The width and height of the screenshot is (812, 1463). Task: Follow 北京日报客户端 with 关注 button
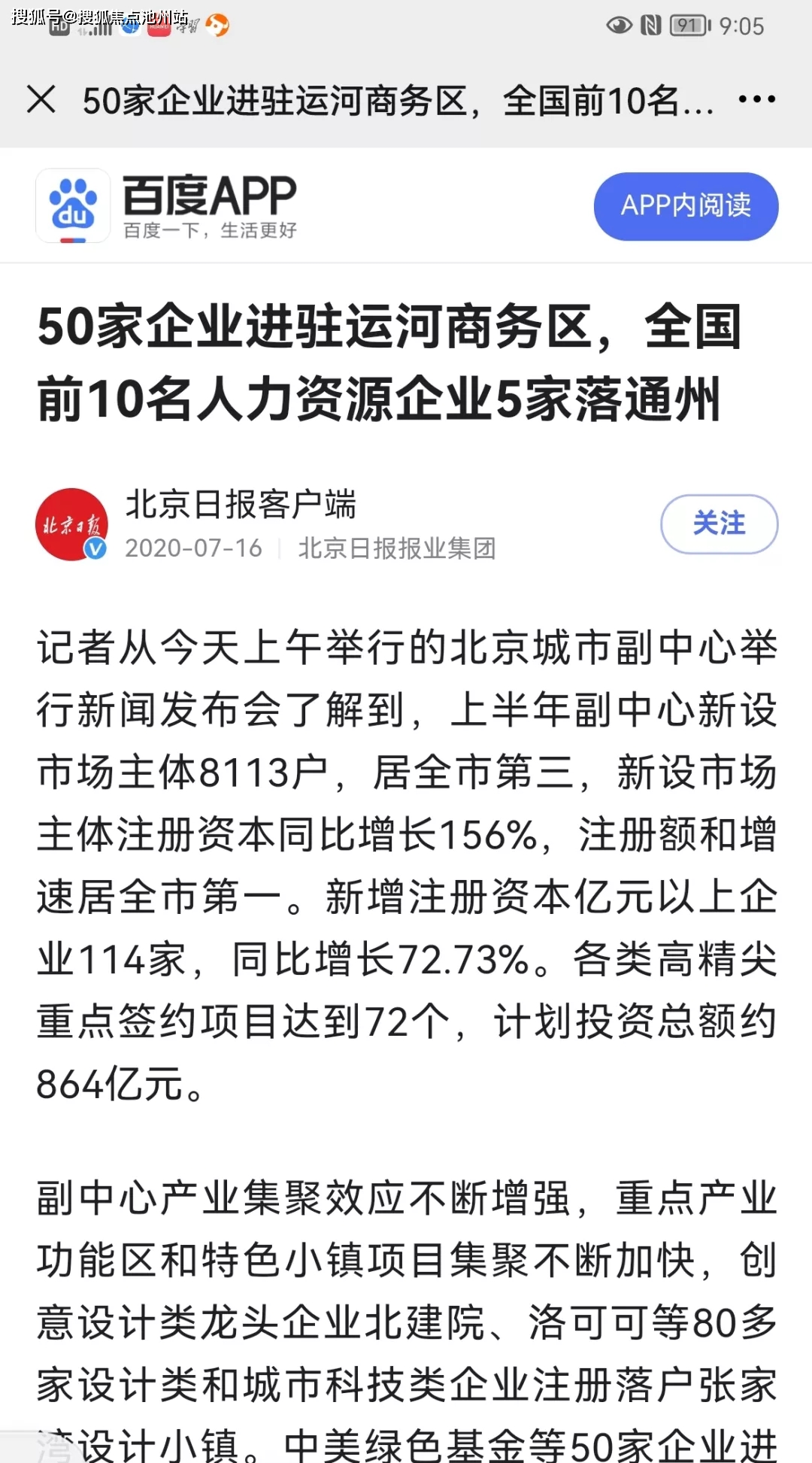pyautogui.click(x=719, y=524)
